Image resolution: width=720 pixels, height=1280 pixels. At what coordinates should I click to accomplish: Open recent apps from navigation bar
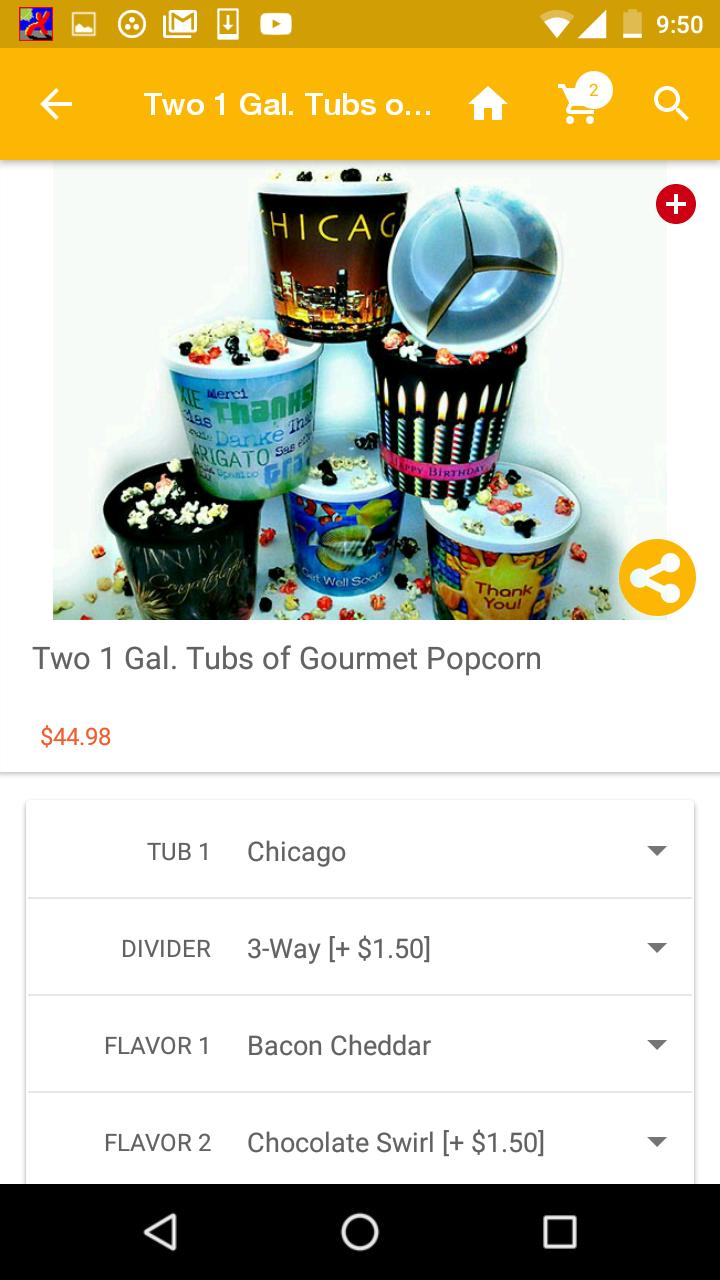(559, 1232)
